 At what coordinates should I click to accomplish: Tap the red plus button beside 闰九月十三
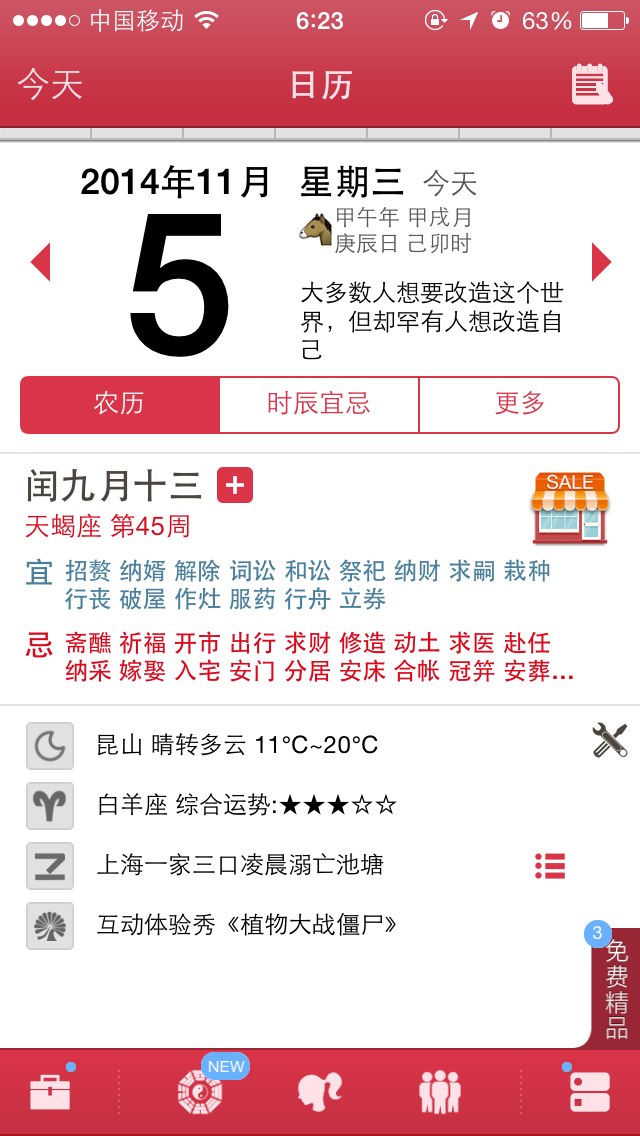235,486
